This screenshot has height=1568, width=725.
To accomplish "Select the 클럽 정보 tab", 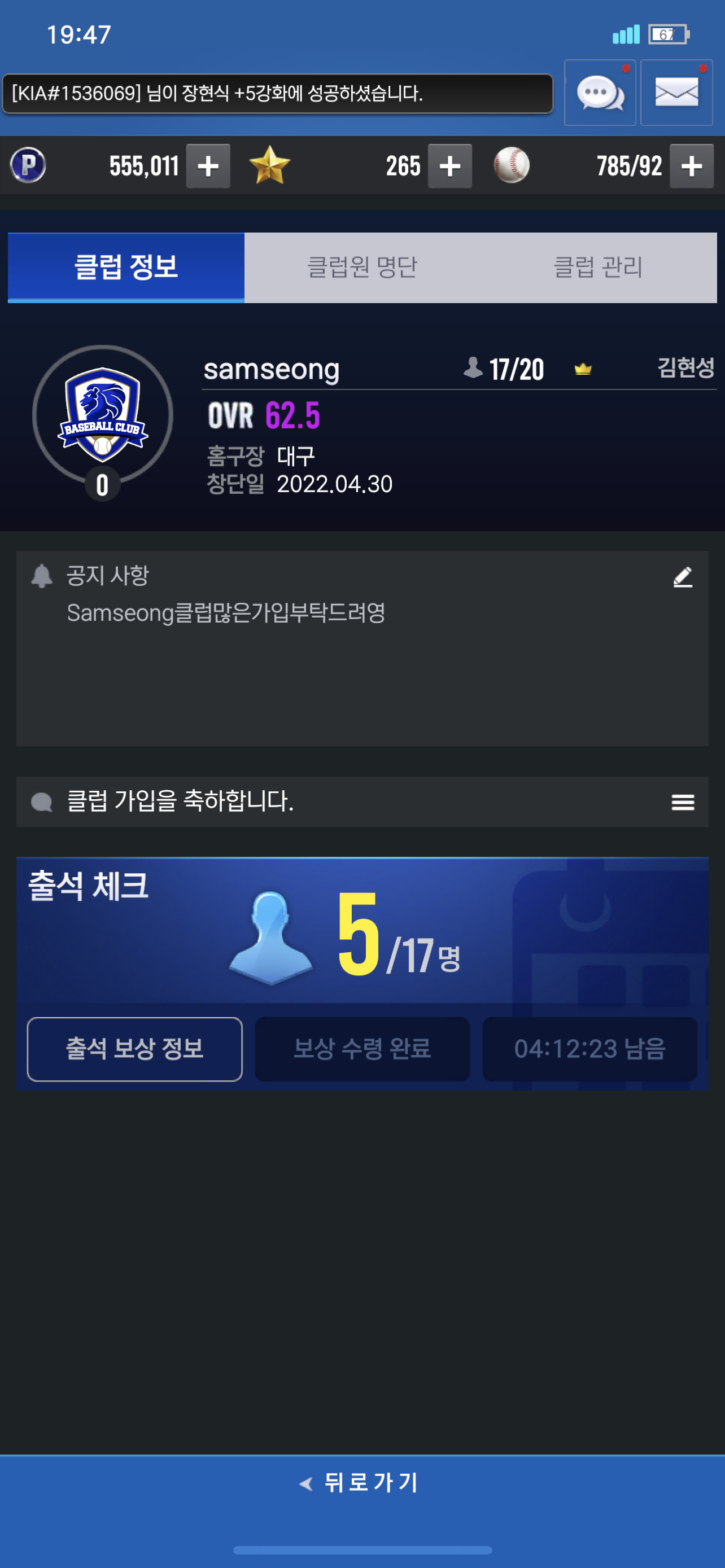I will pos(126,267).
